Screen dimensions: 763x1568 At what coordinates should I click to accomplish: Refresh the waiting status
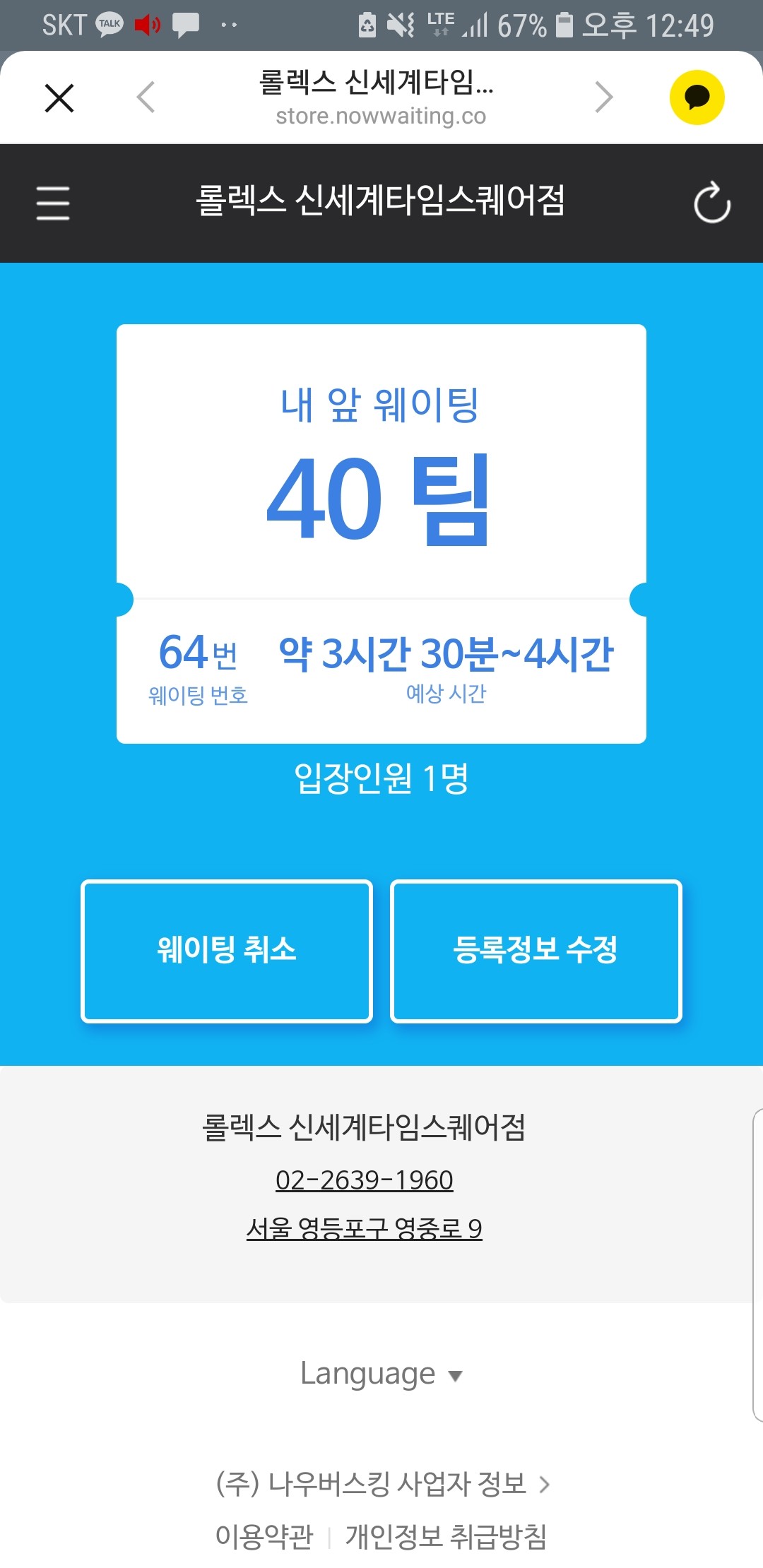(x=711, y=203)
